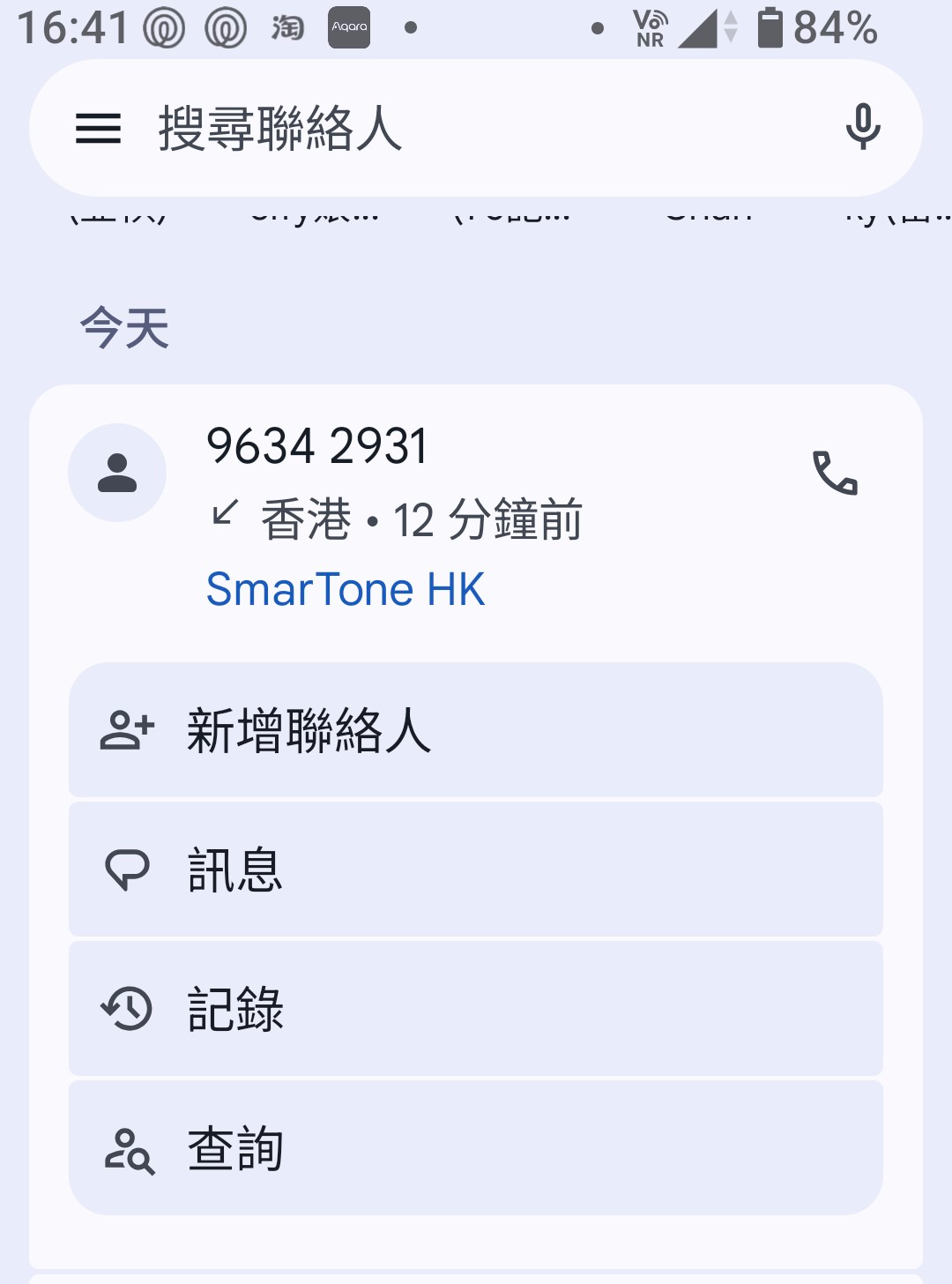Tap the Aqara notification icon in status bar
952x1284 pixels.
pyautogui.click(x=349, y=27)
